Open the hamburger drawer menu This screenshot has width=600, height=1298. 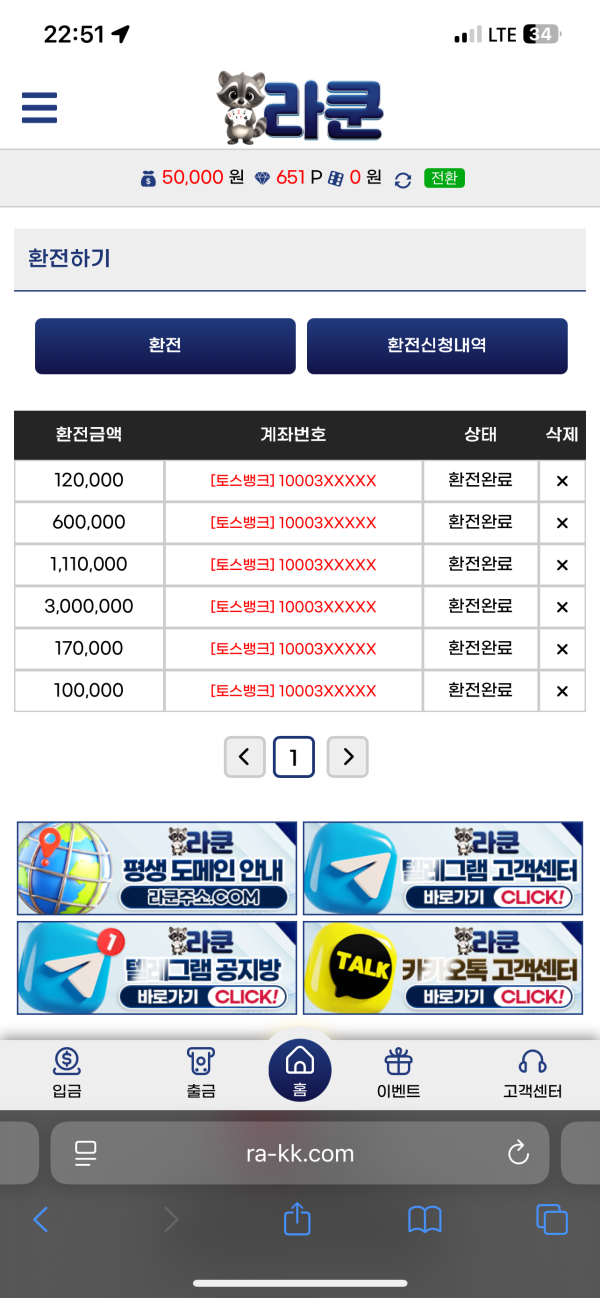pyautogui.click(x=39, y=107)
